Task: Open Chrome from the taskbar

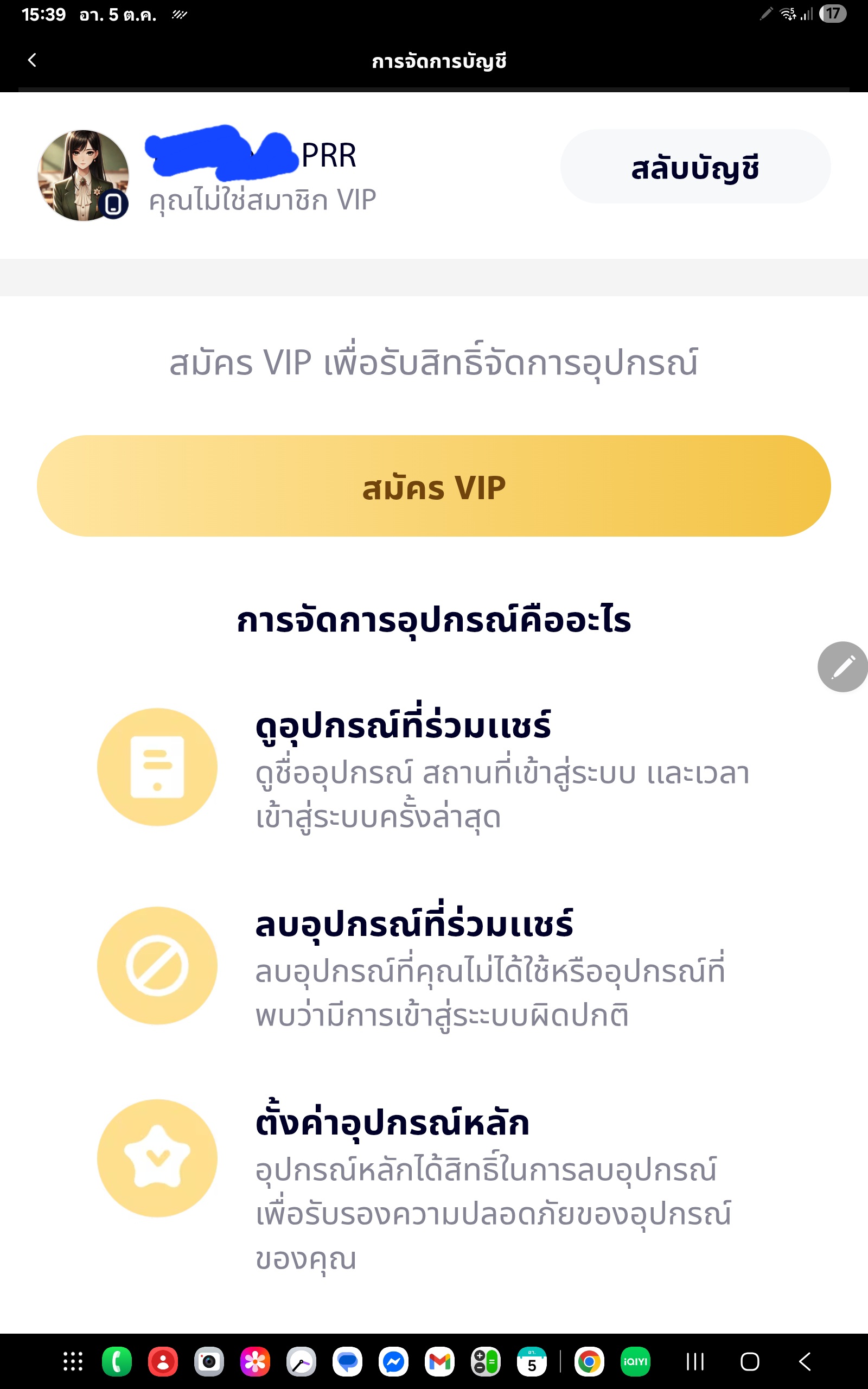Action: tap(589, 1361)
